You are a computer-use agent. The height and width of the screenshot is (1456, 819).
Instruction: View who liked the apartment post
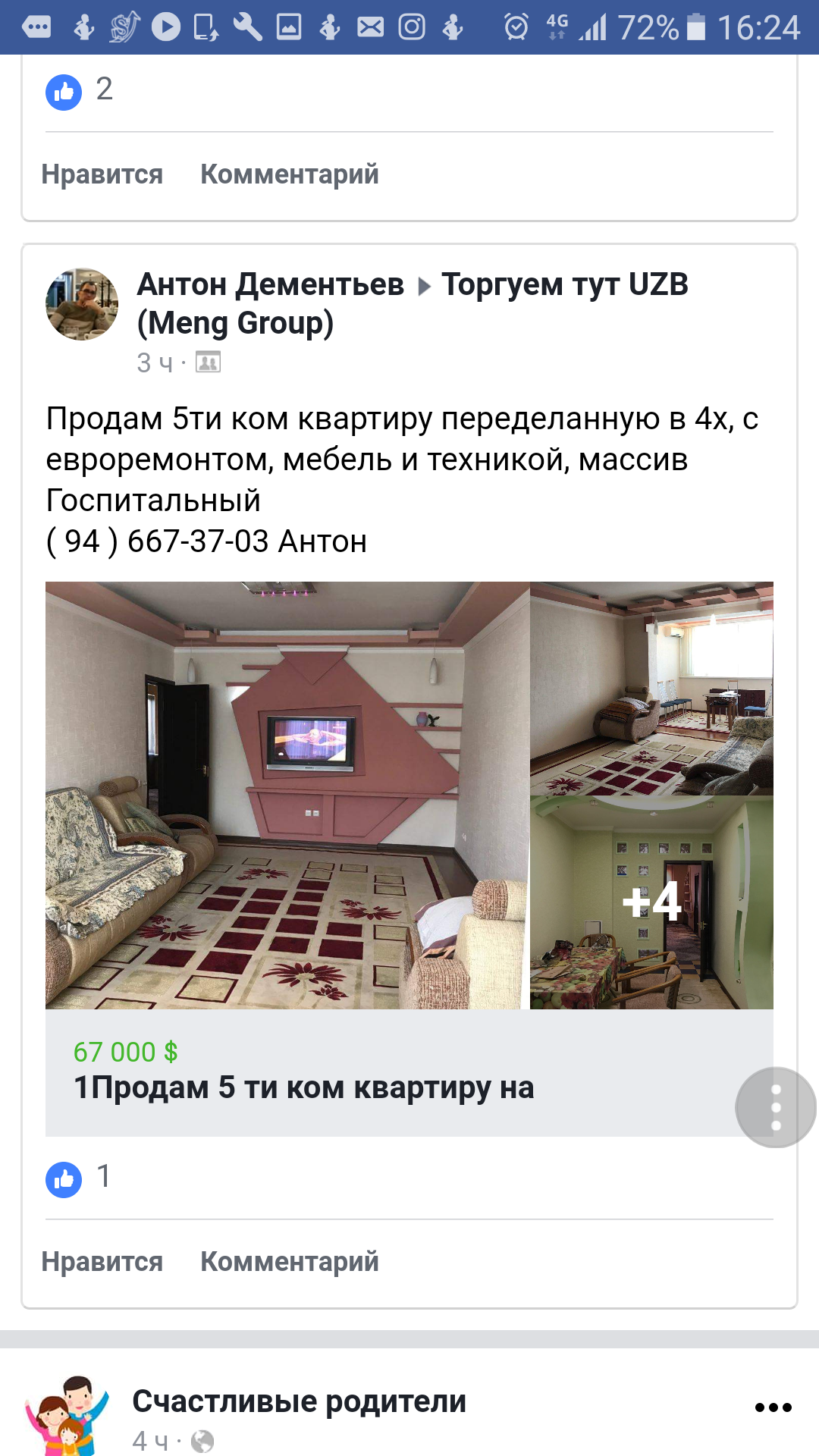[x=79, y=1179]
